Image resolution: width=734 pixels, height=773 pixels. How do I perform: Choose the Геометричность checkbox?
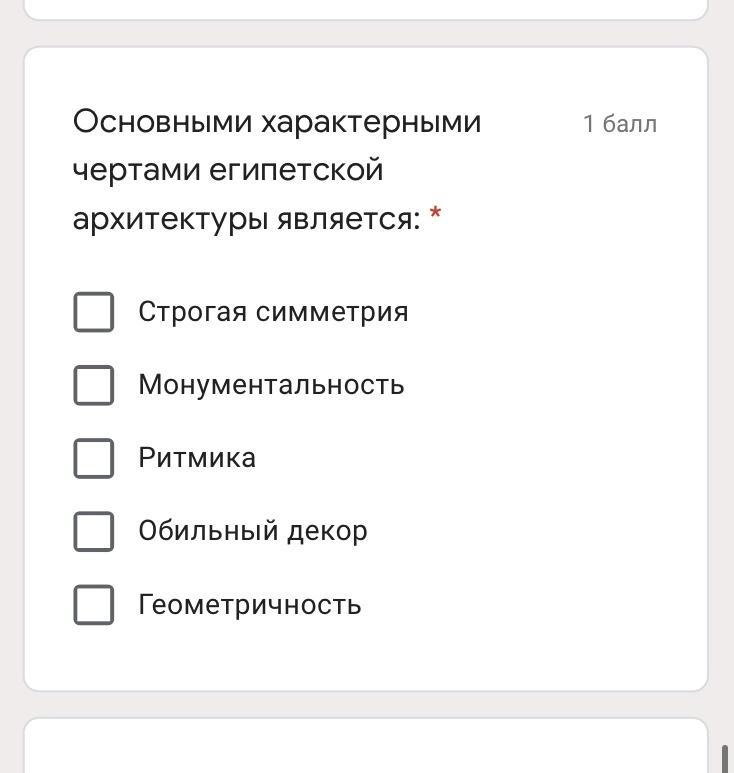(x=94, y=605)
